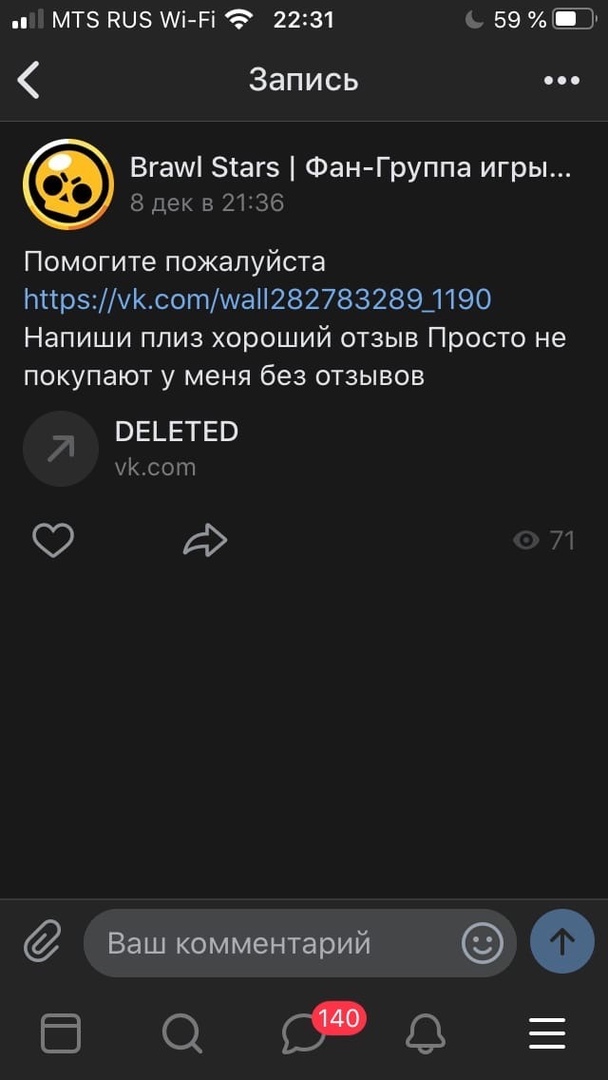
Task: Switch to the search tab
Action: pos(182,1033)
